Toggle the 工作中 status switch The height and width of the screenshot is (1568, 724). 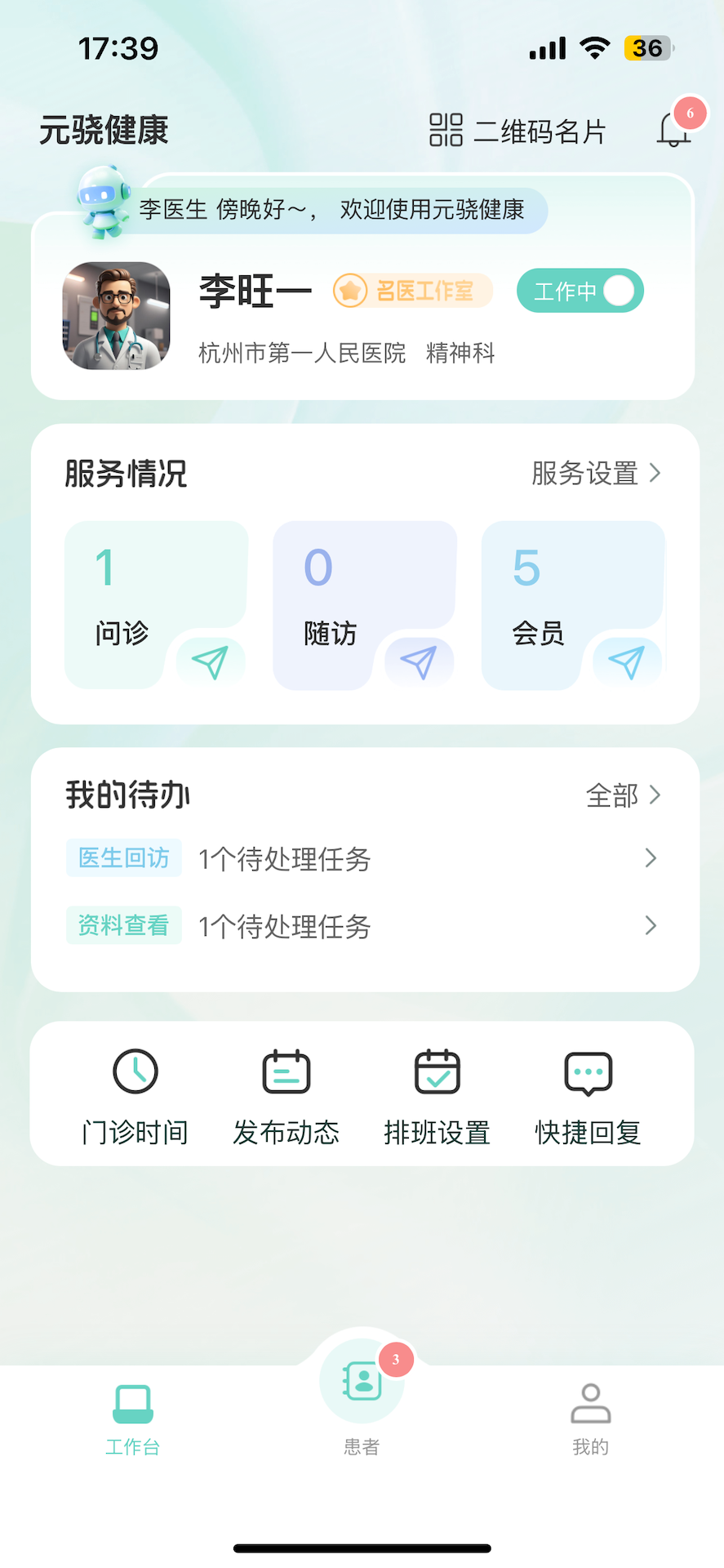coord(580,290)
